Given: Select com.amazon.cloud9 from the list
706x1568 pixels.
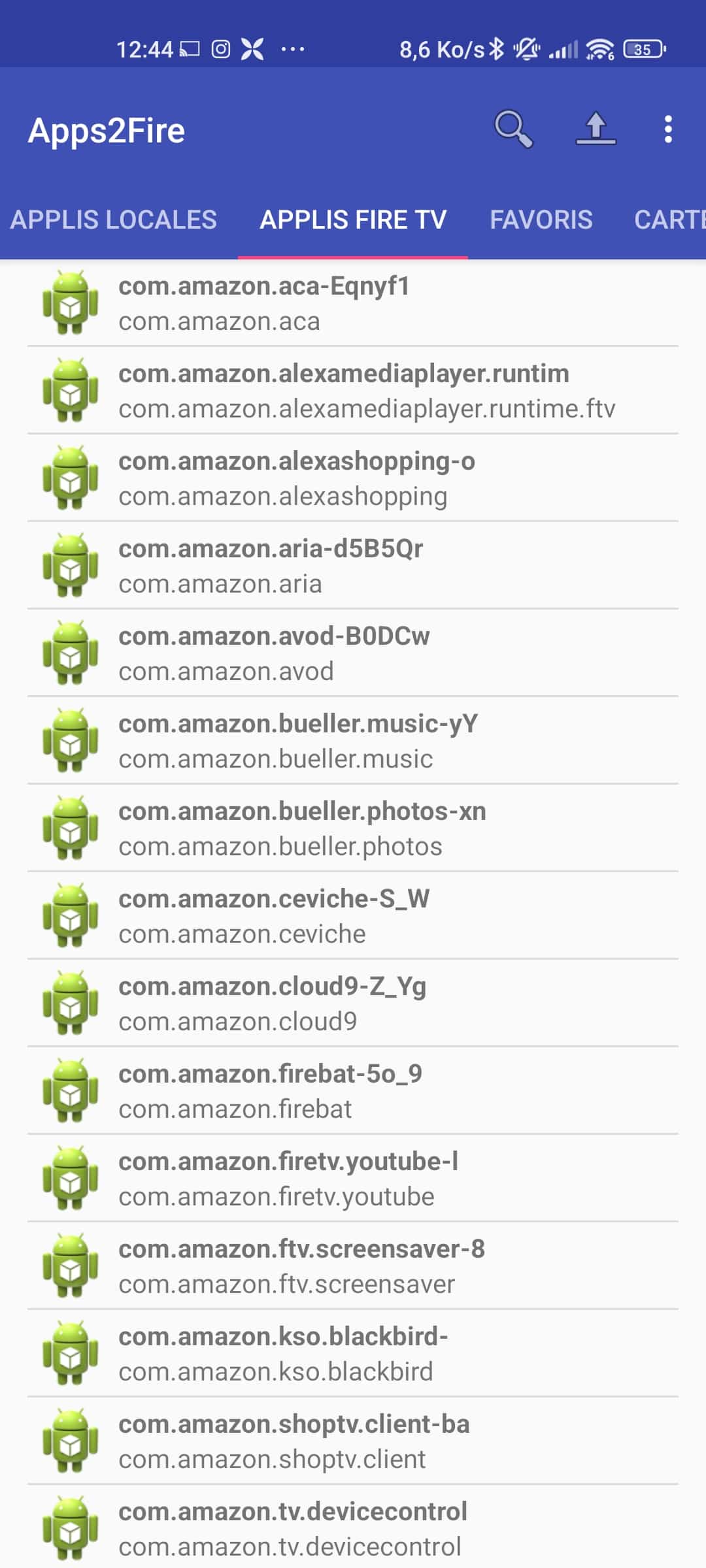Looking at the screenshot, I should (353, 1004).
